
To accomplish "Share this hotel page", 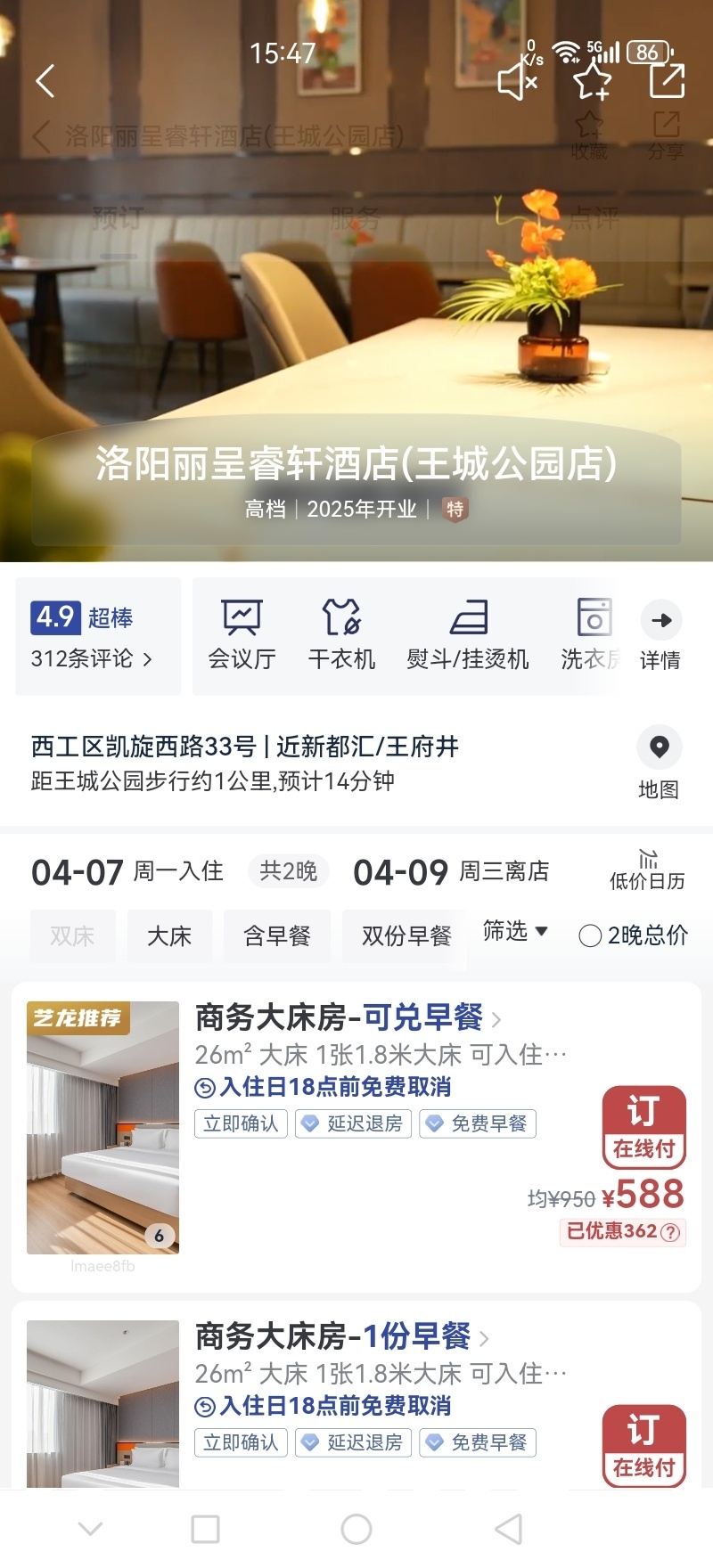I will click(667, 81).
